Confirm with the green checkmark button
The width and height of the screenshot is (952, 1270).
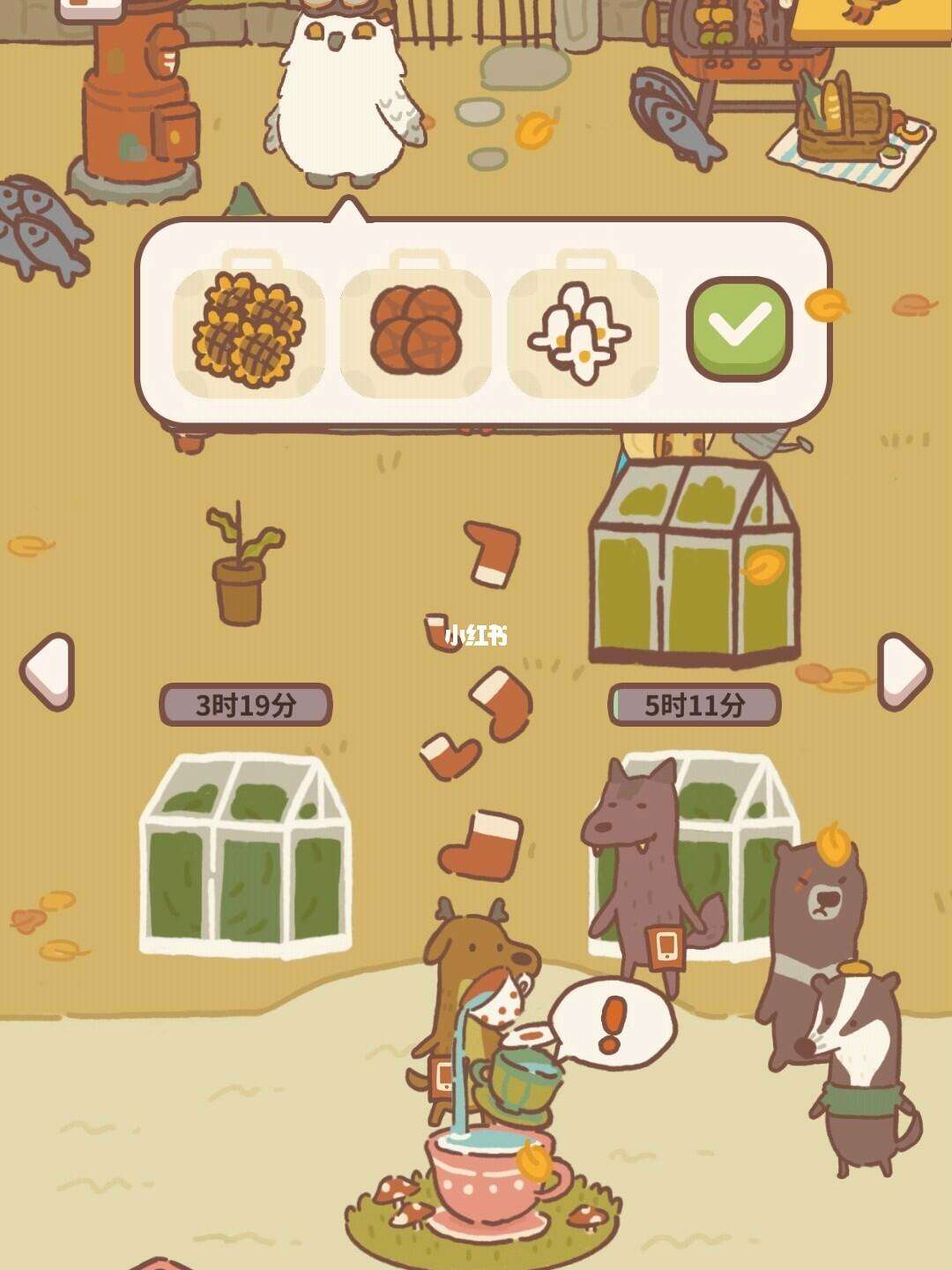(739, 328)
